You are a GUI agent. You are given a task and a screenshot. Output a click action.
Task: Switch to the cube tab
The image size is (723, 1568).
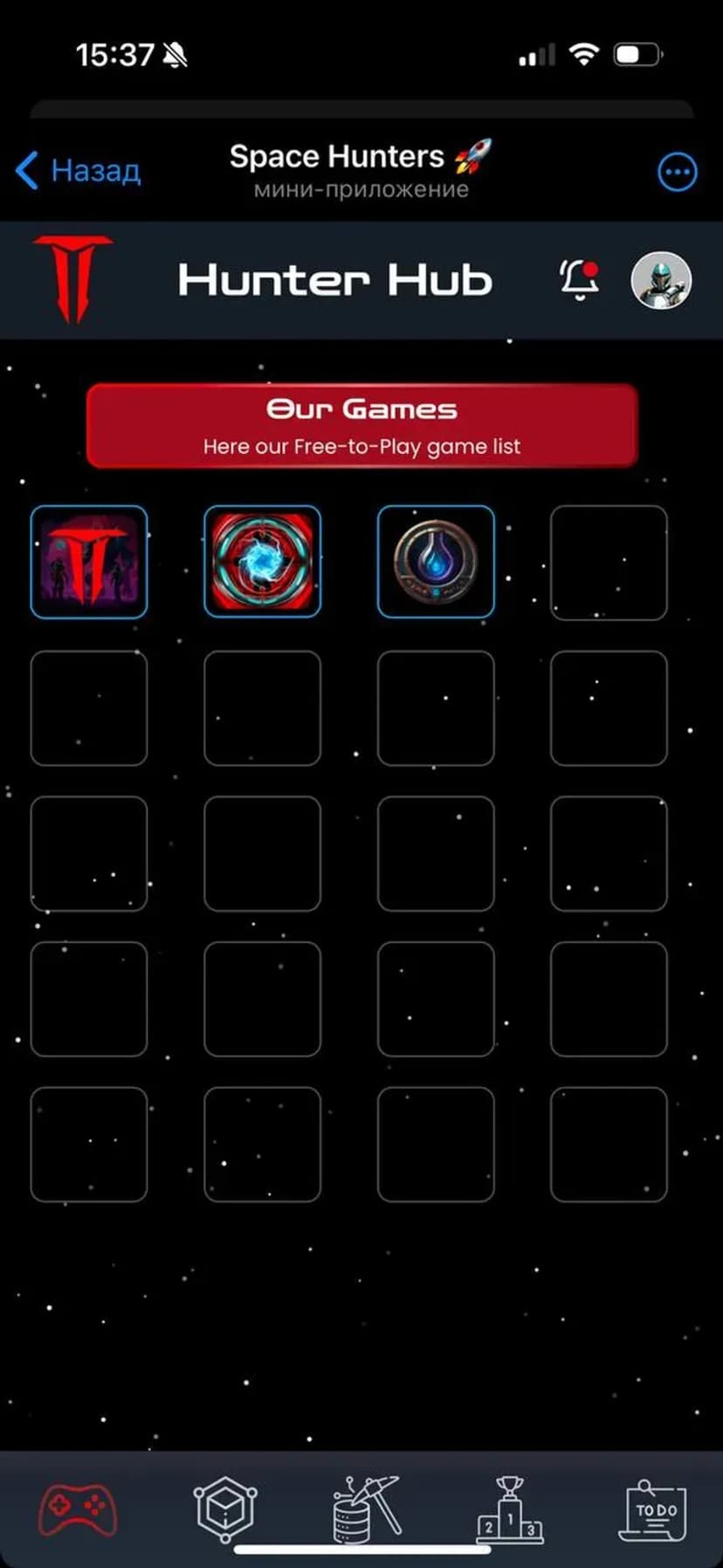[224, 1509]
